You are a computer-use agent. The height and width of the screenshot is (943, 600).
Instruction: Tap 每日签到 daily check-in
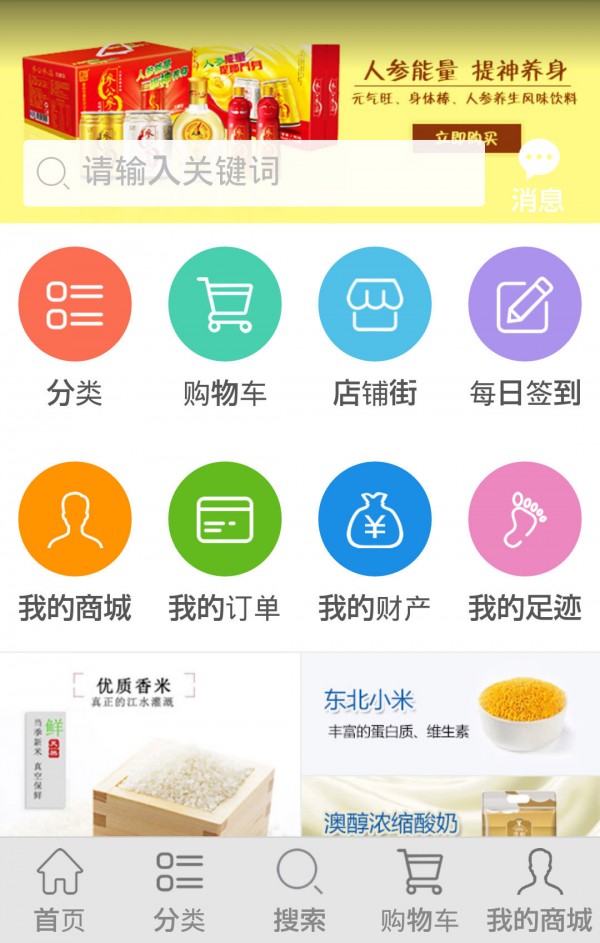click(x=525, y=304)
